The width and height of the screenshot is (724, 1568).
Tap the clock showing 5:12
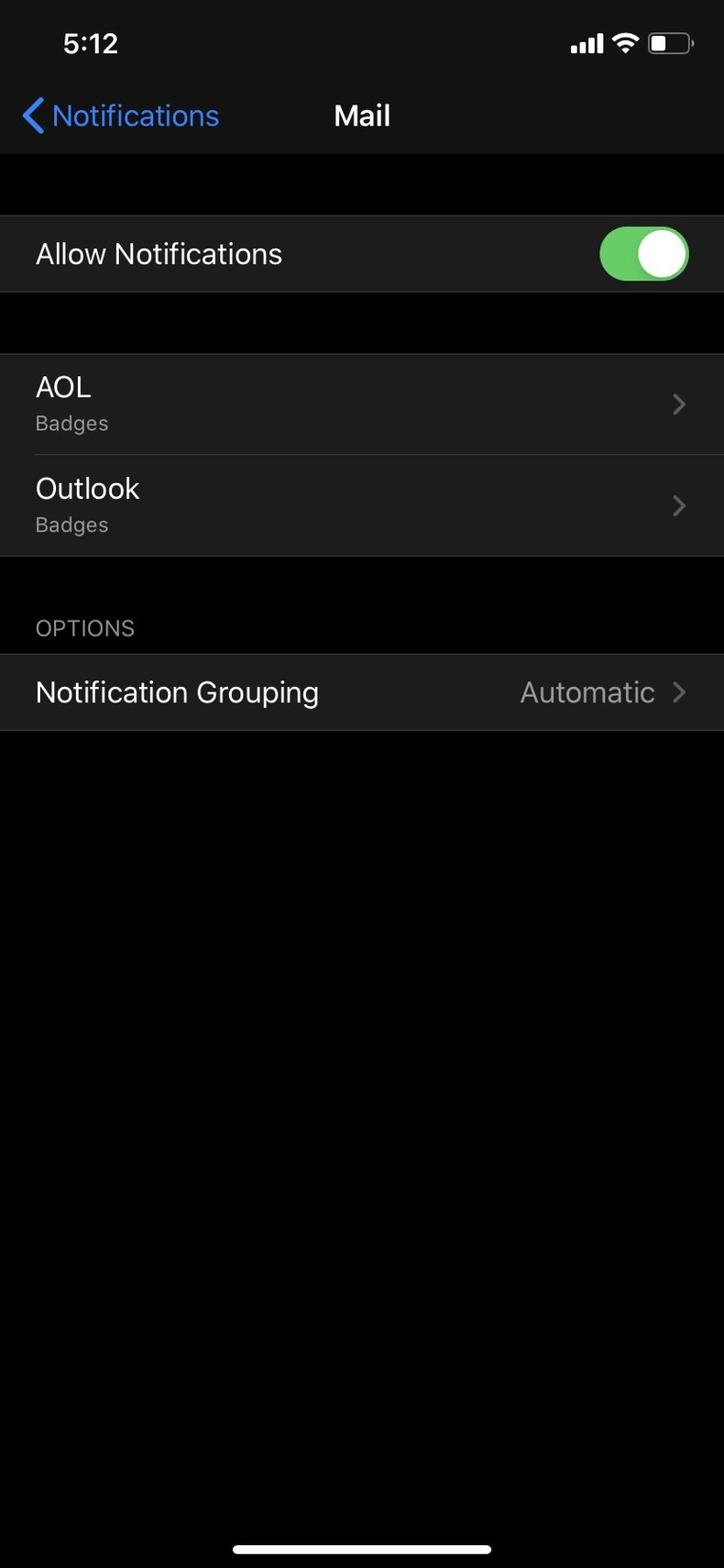pos(91,42)
